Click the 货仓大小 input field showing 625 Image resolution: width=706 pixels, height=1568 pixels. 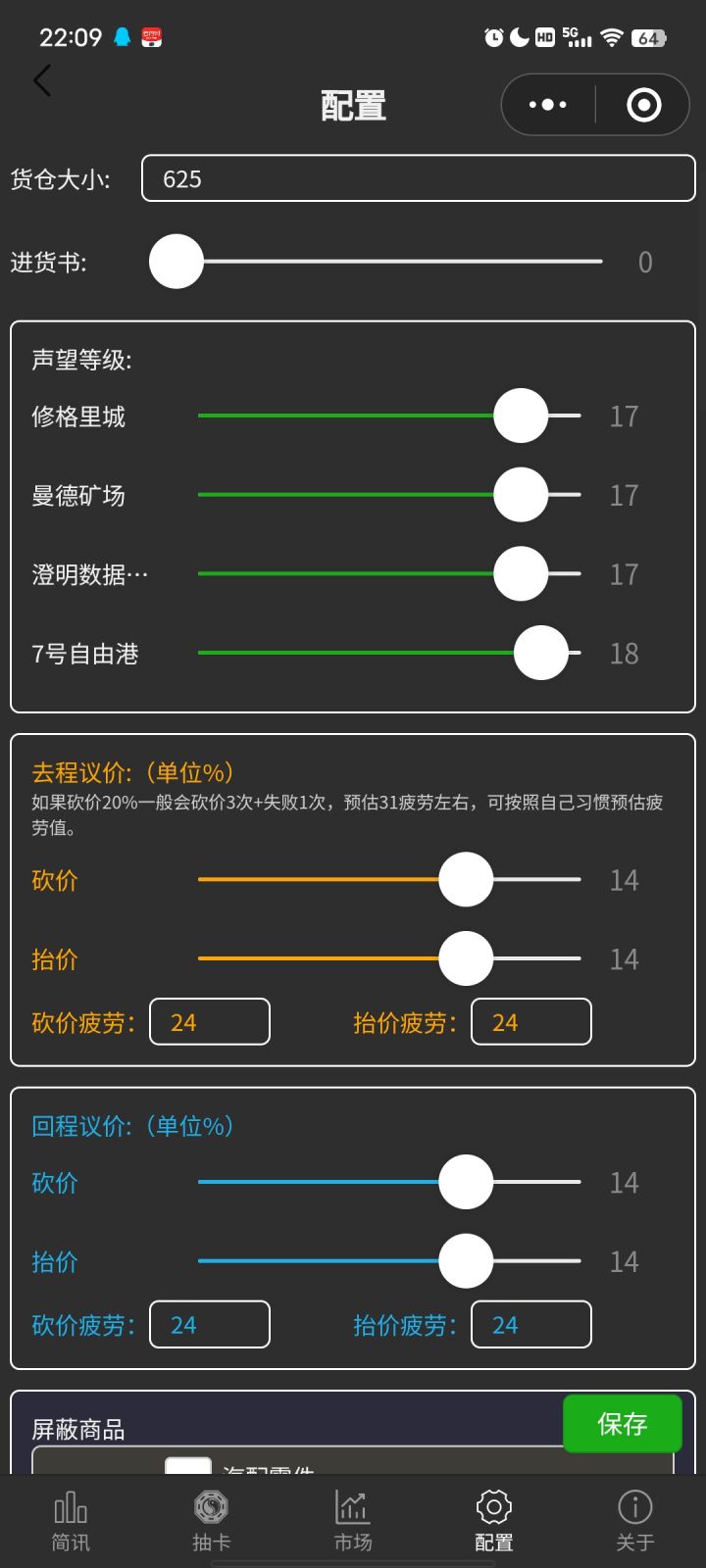click(x=418, y=178)
